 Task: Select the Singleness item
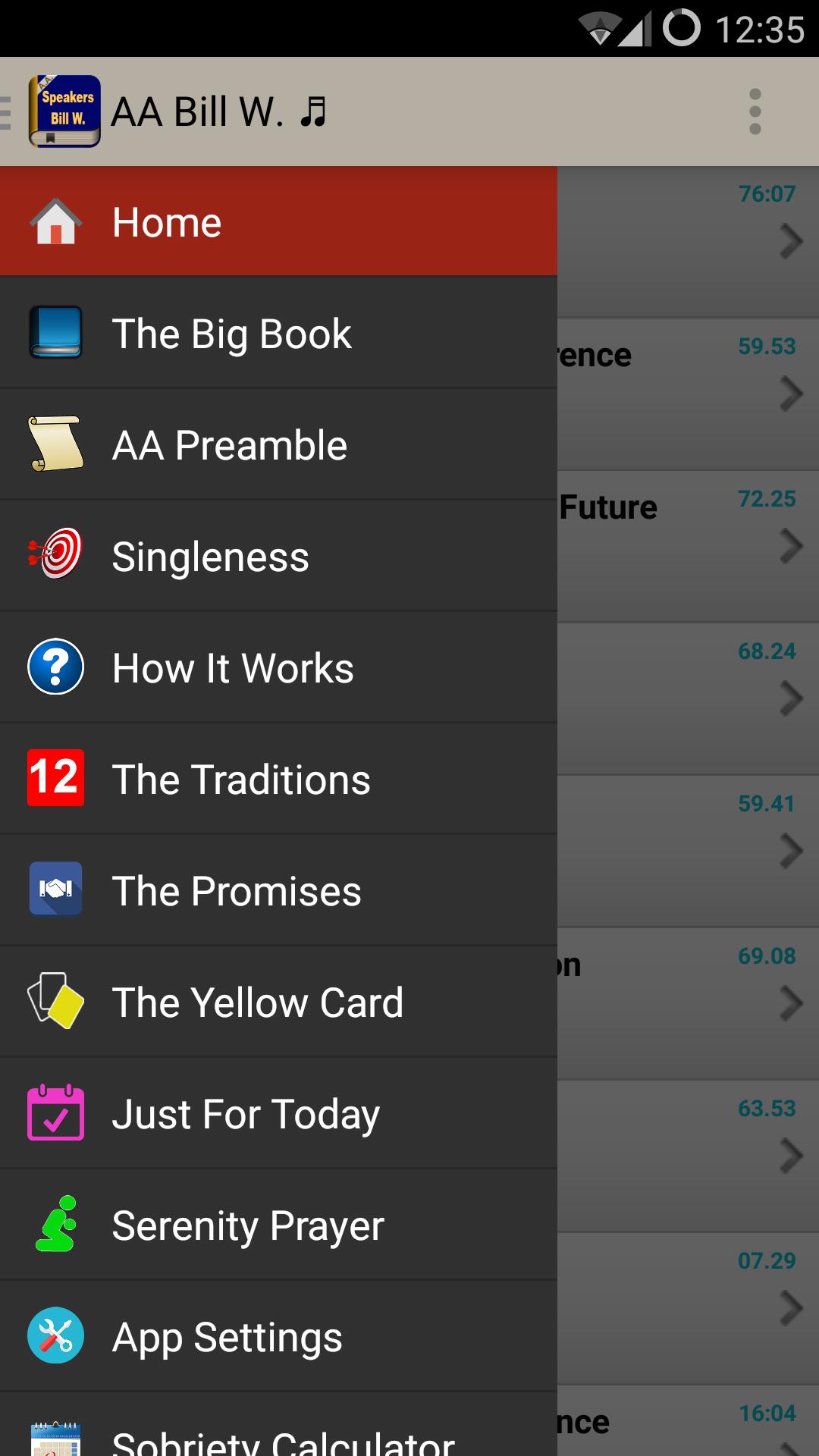[x=278, y=557]
